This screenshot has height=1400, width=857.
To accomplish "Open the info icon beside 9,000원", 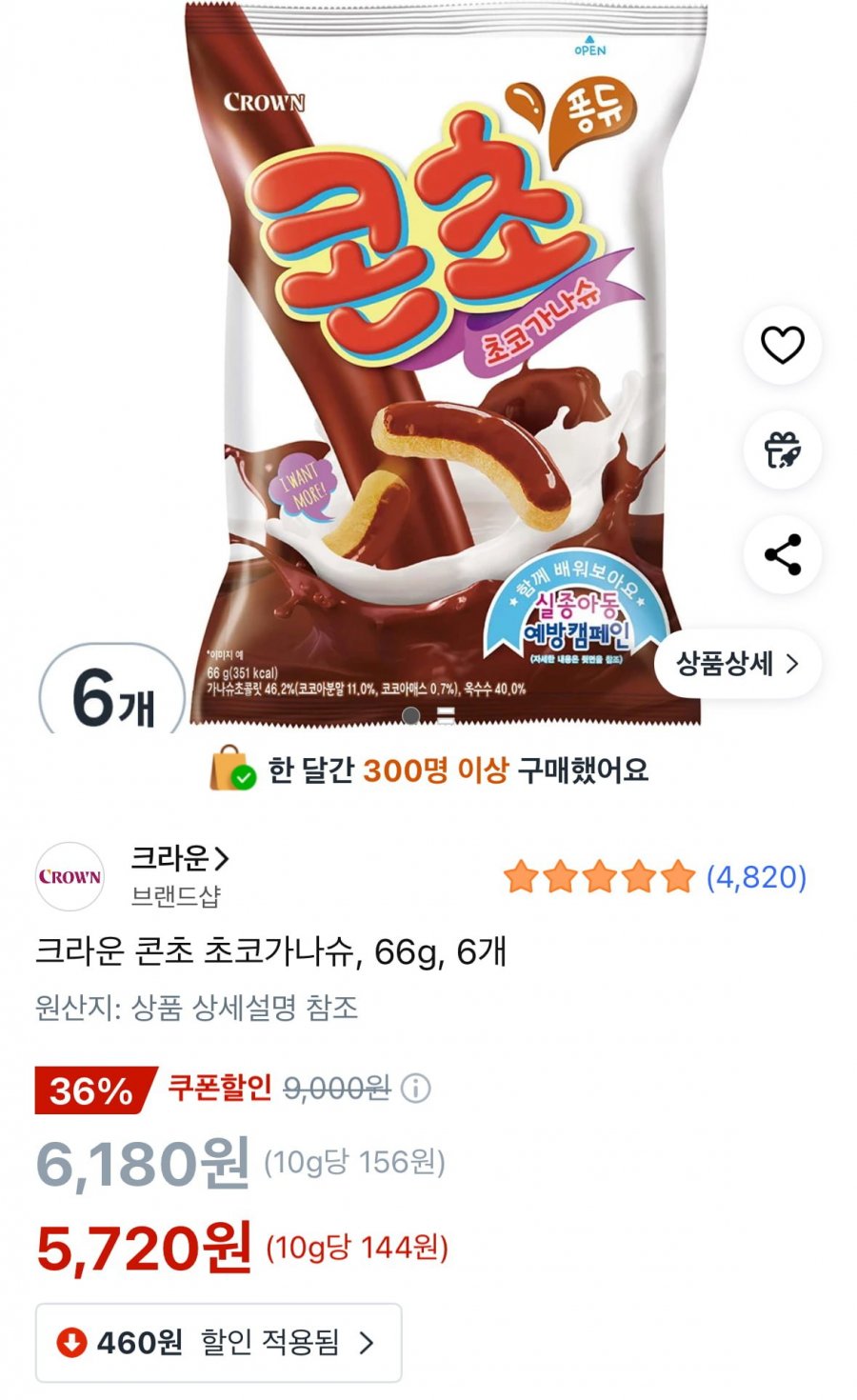I will click(415, 1088).
